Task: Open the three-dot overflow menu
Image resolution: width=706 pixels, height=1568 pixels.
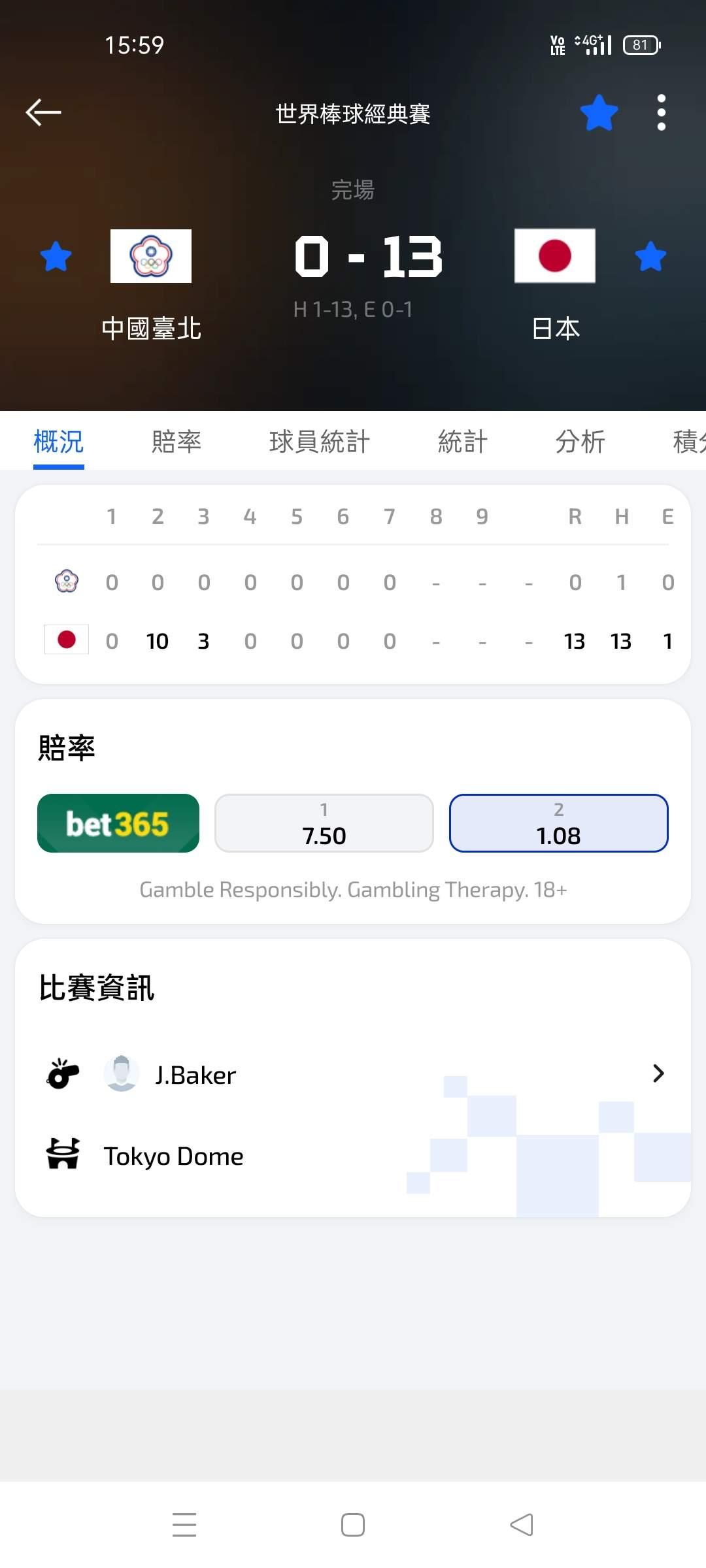Action: (661, 112)
